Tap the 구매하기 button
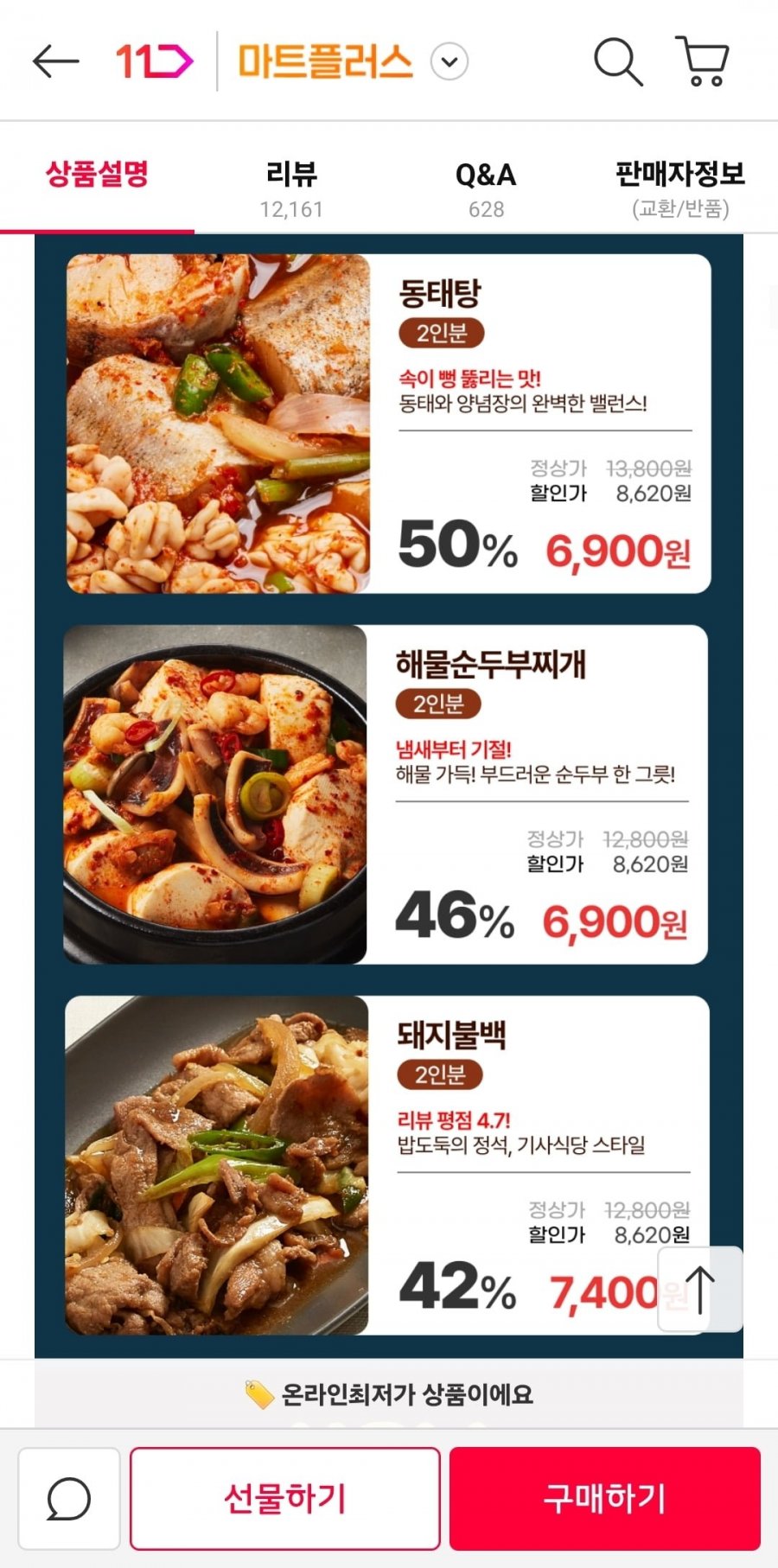Screen dimensions: 778x1568 (604, 1499)
